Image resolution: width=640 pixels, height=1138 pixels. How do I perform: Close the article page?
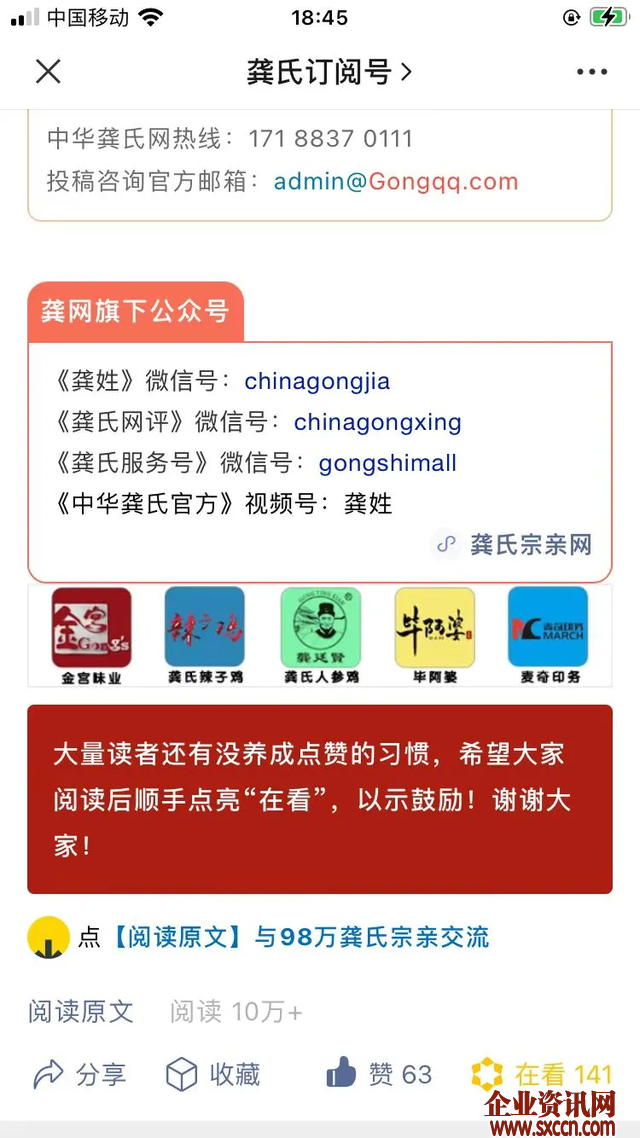[48, 72]
